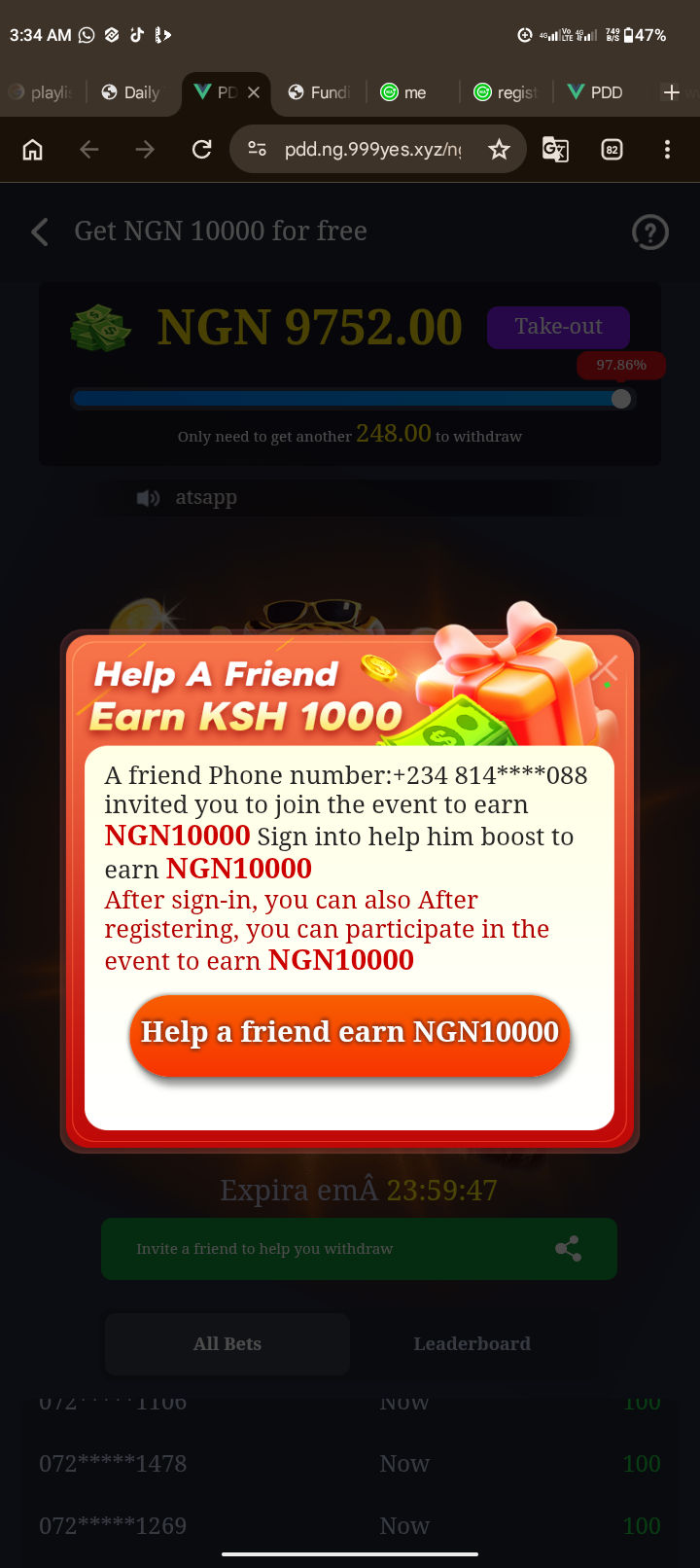700x1568 pixels.
Task: Go back from Get NGN 10000 page
Action: click(x=40, y=232)
